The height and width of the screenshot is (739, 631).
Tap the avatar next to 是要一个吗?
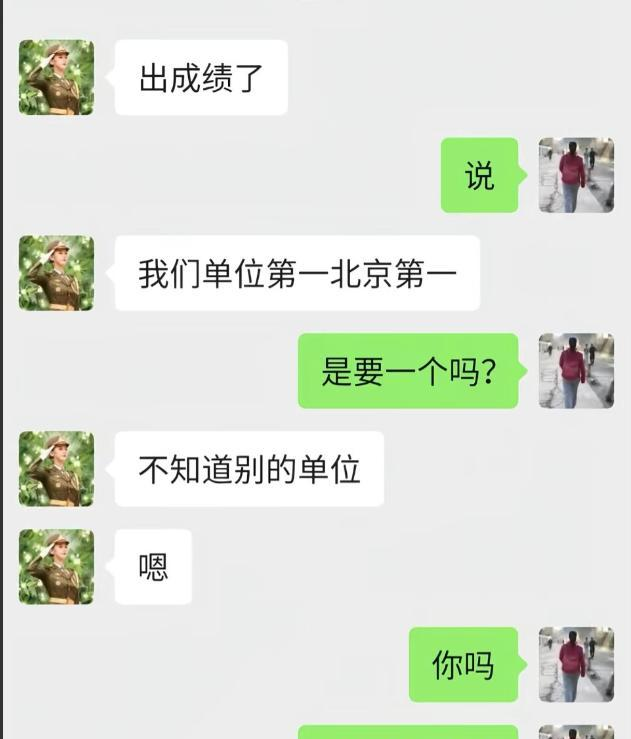pos(576,371)
